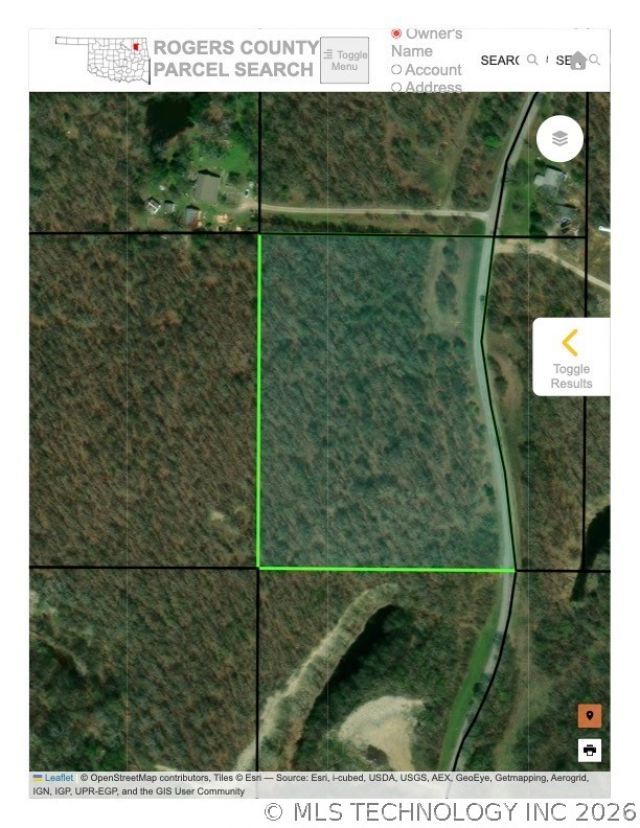Print the parcel map
The height and width of the screenshot is (828, 640).
590,750
